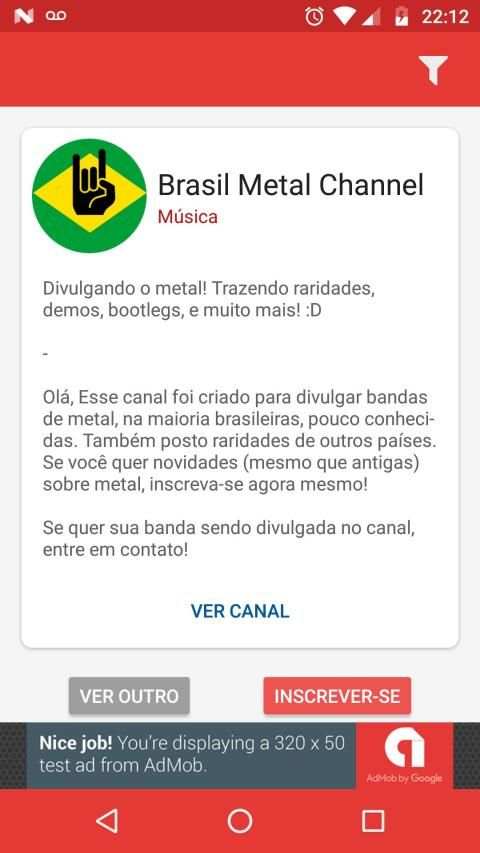Image resolution: width=480 pixels, height=853 pixels.
Task: Open the AdMob test ad banner
Action: click(240, 756)
